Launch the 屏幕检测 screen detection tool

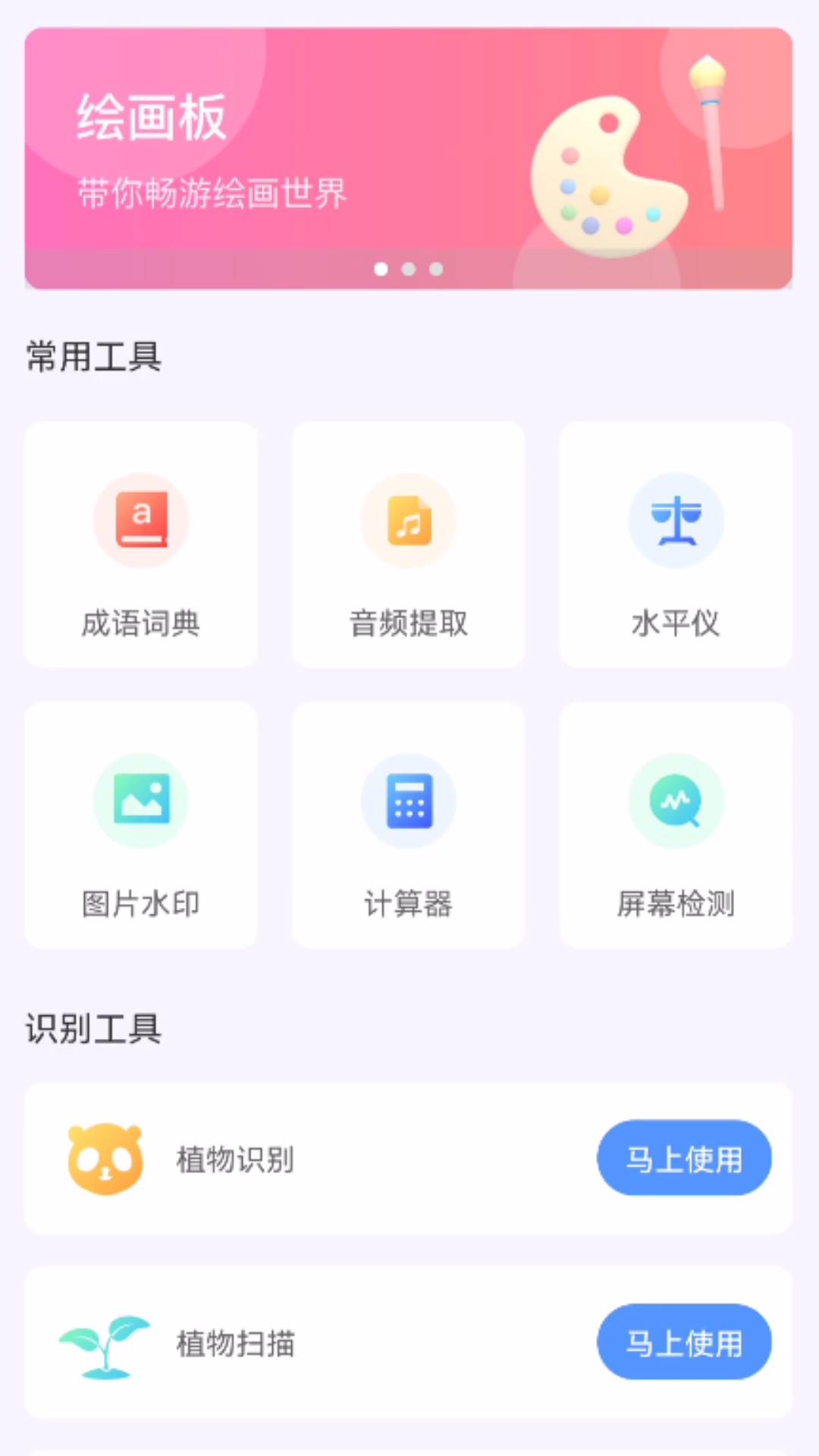point(676,825)
